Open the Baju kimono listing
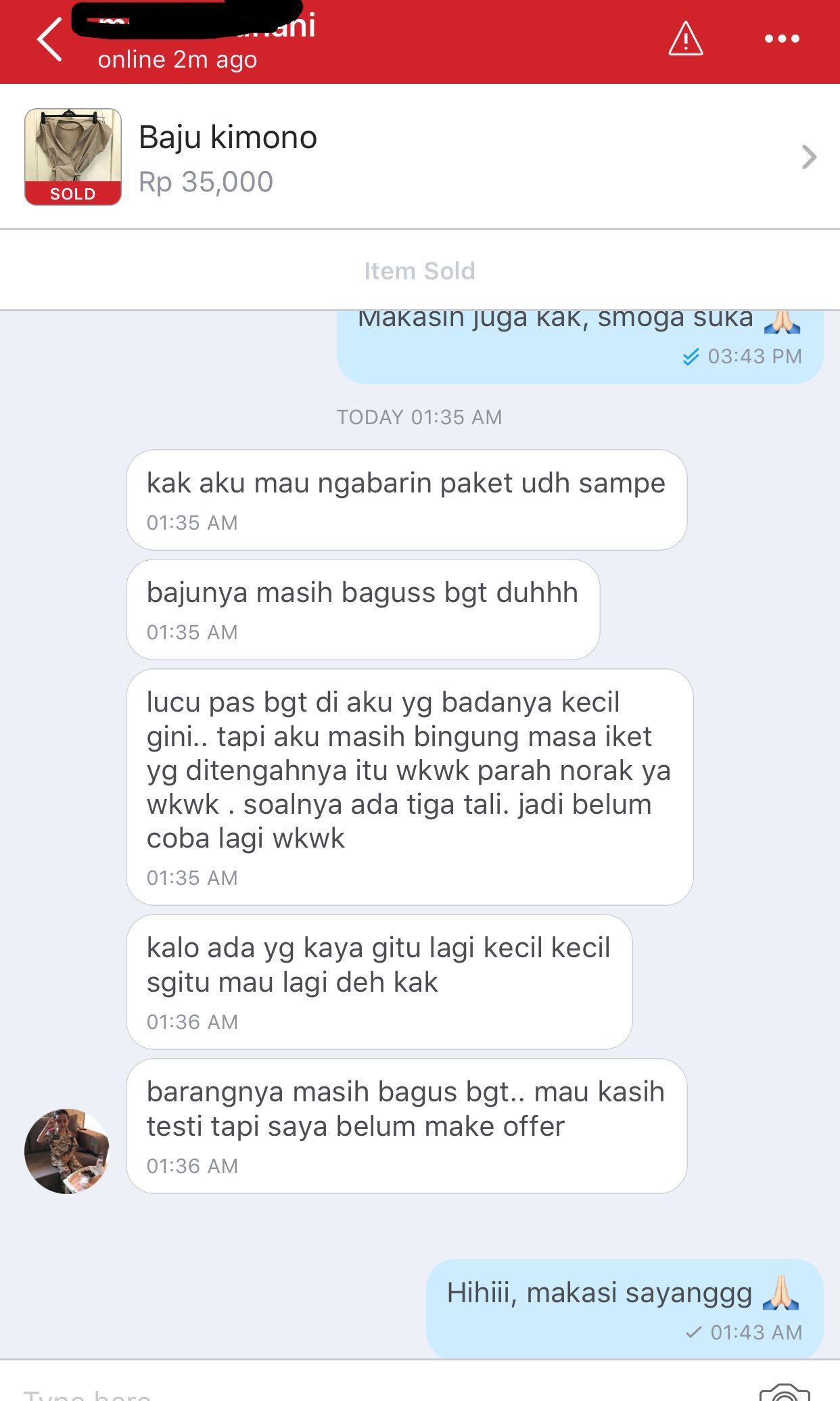 [x=419, y=157]
